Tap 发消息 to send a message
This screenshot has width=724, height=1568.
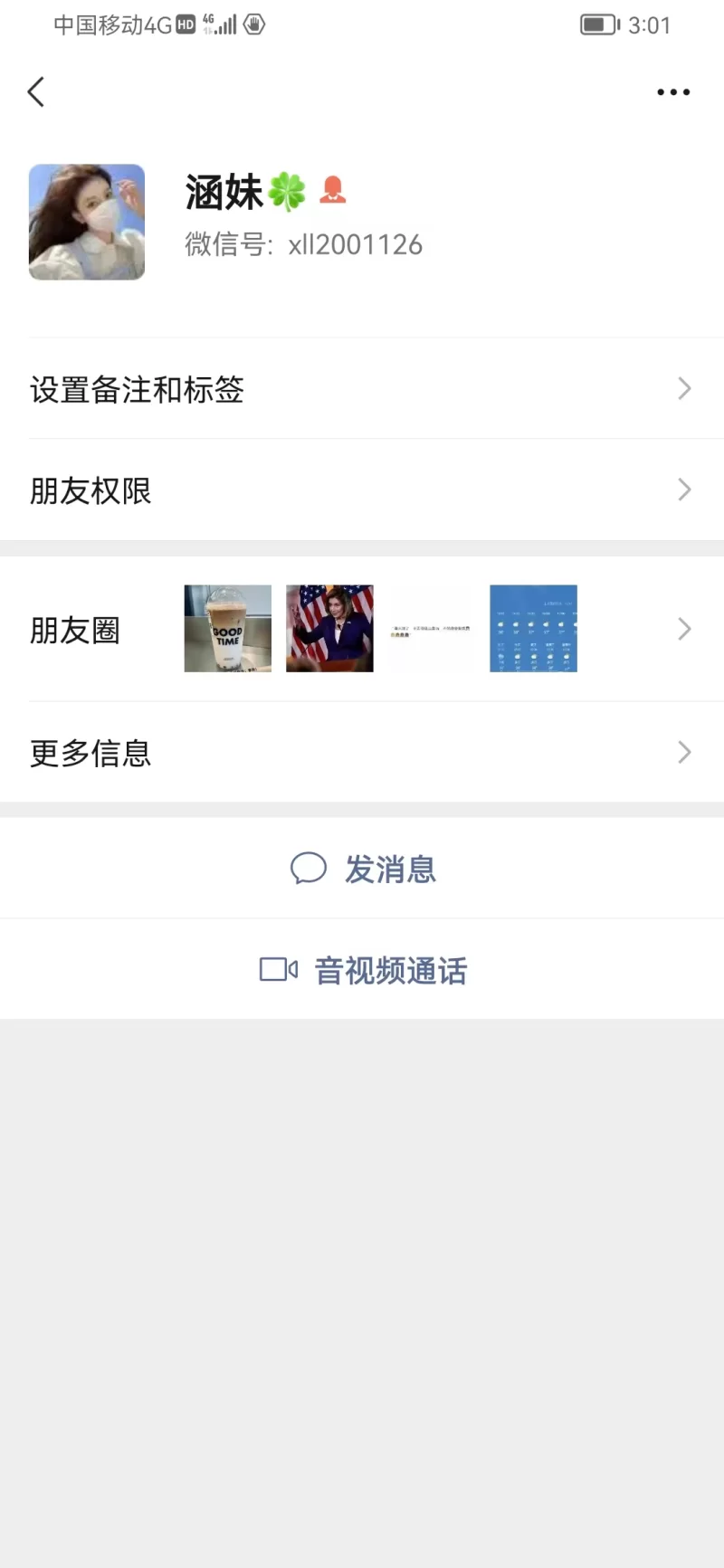coord(364,870)
